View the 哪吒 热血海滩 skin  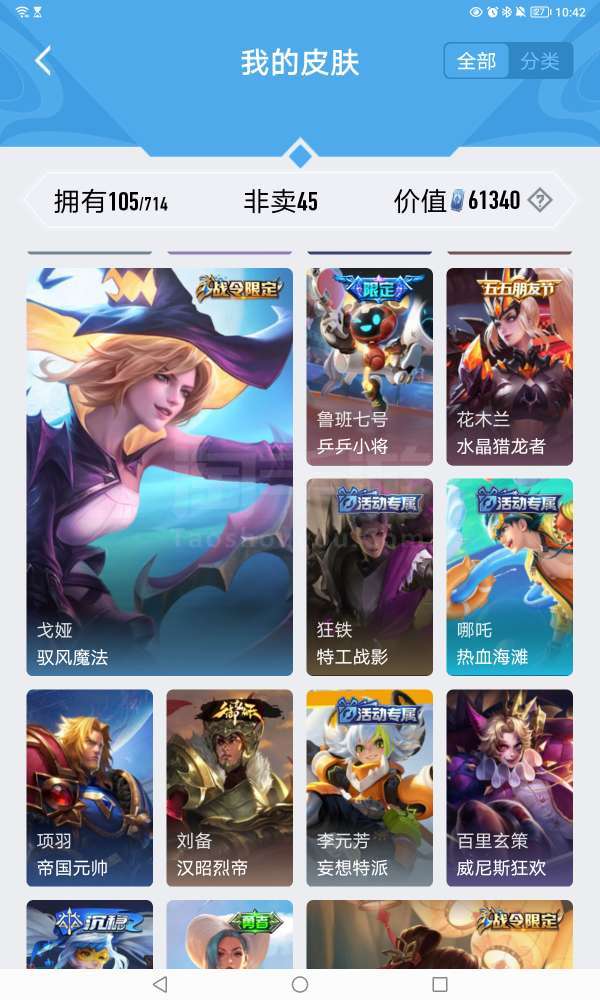509,577
